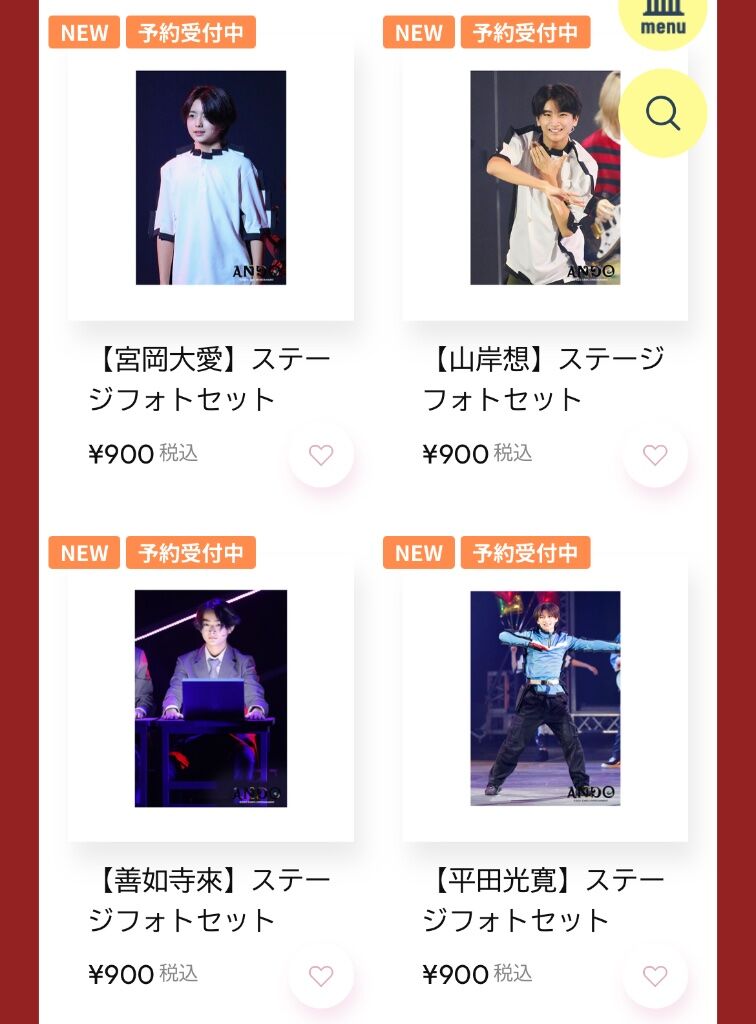Open the search magnifier button
Screen dimensions: 756x1024
(x=662, y=113)
